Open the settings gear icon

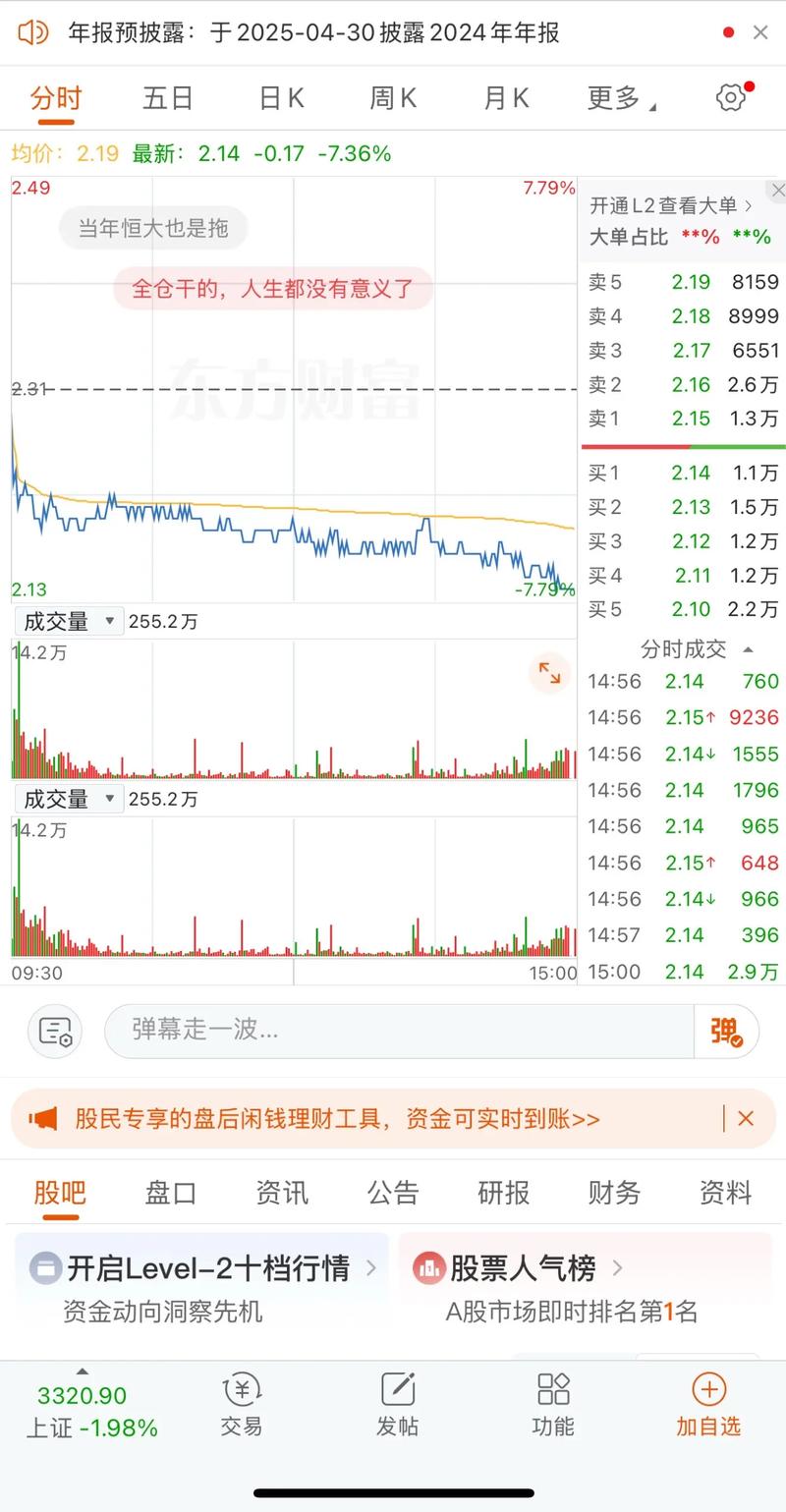coord(729,96)
